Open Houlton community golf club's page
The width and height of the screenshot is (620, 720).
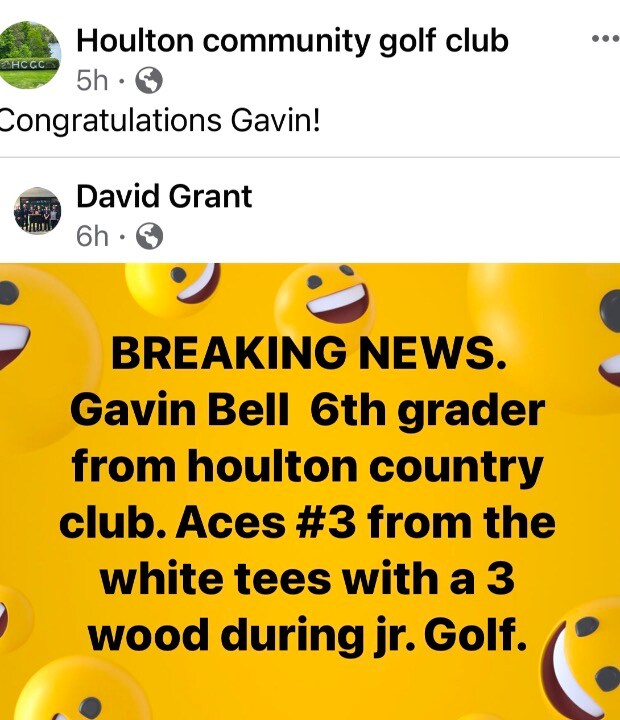pos(292,41)
